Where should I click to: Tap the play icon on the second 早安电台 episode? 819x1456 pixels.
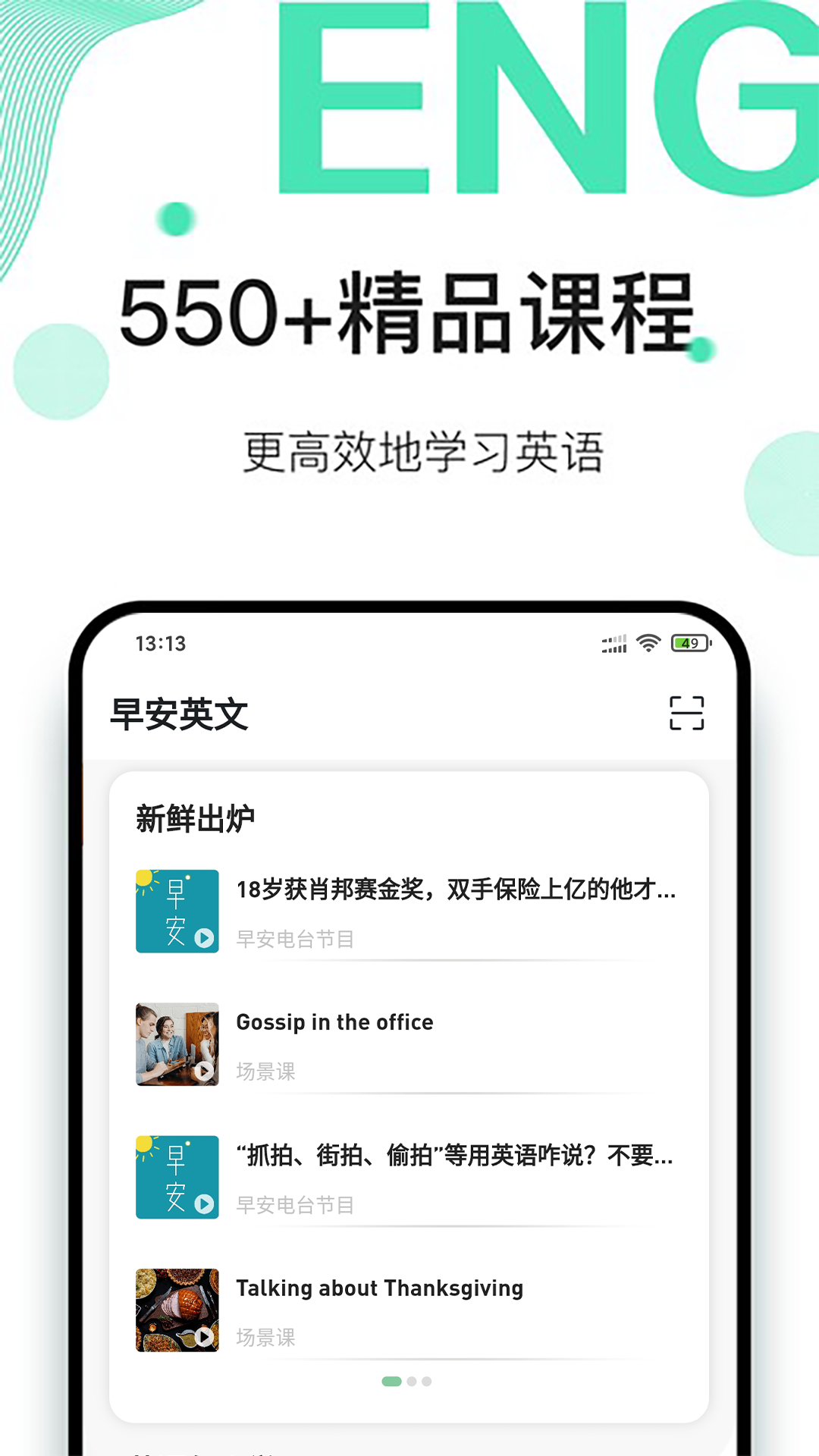tap(202, 1203)
